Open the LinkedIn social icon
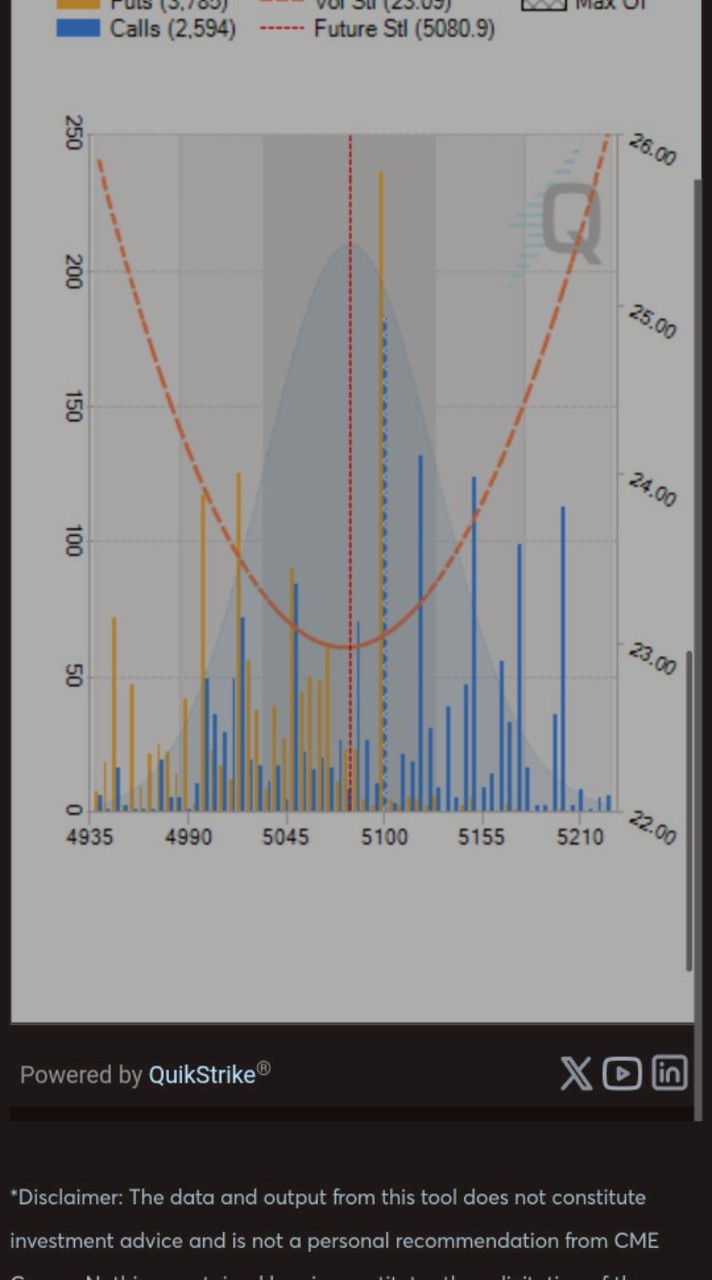 point(669,1073)
